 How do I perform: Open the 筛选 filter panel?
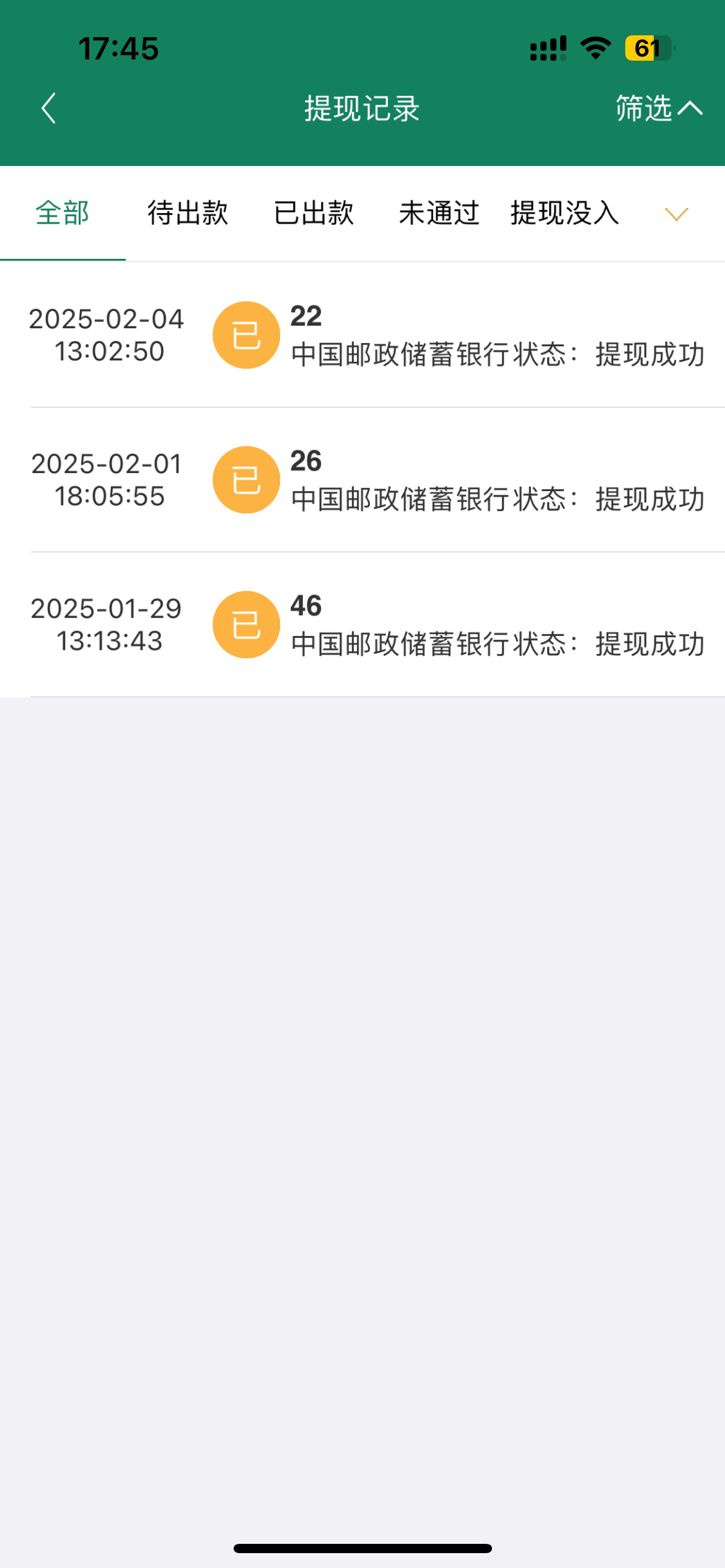coord(658,109)
